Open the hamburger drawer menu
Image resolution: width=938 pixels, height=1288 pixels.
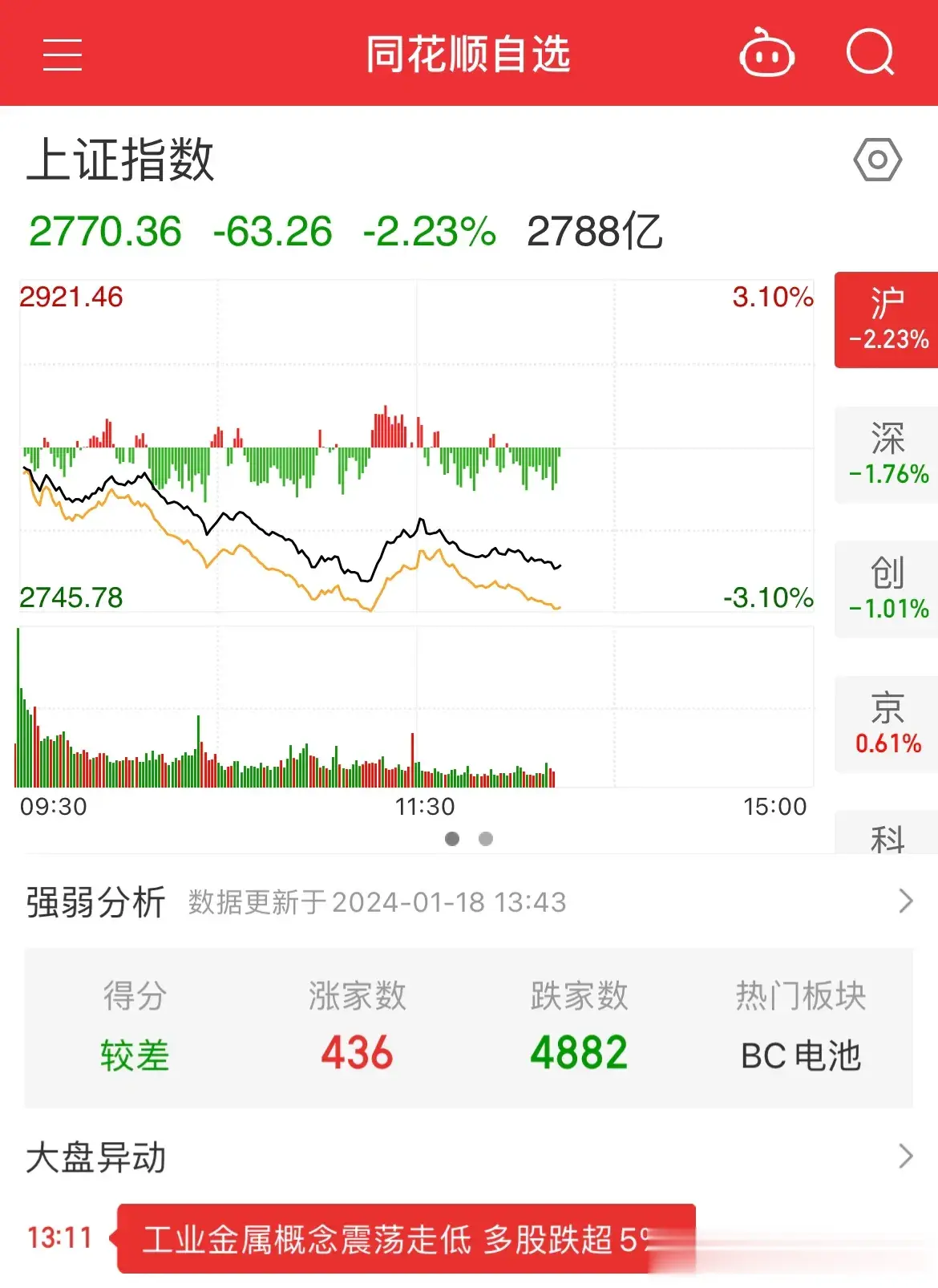(63, 55)
